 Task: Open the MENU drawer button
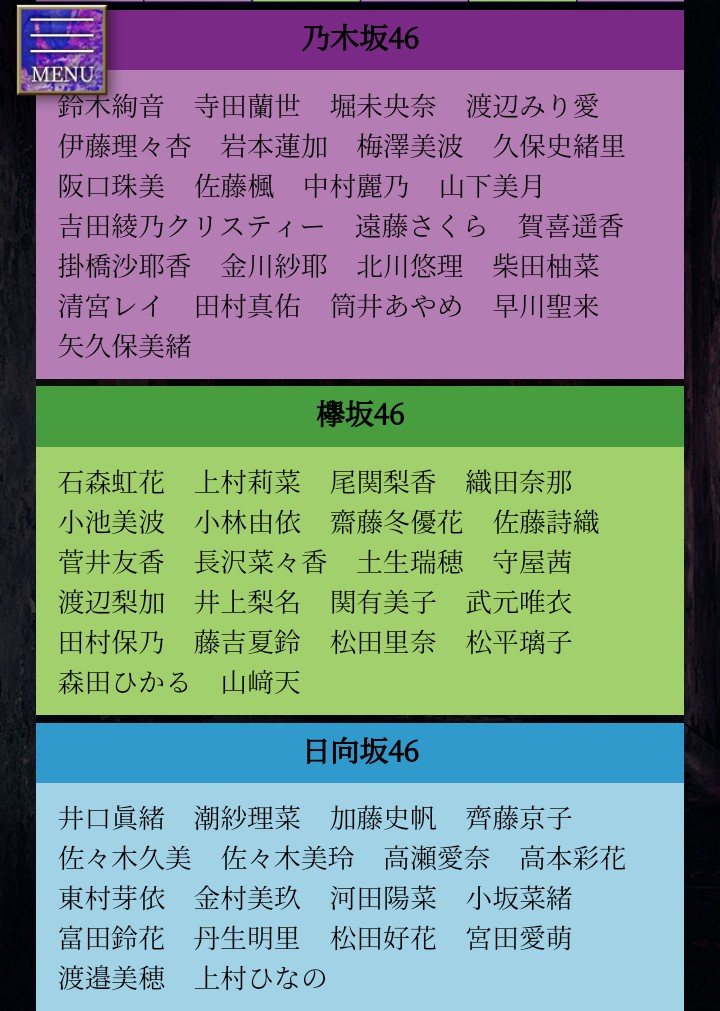coord(62,49)
